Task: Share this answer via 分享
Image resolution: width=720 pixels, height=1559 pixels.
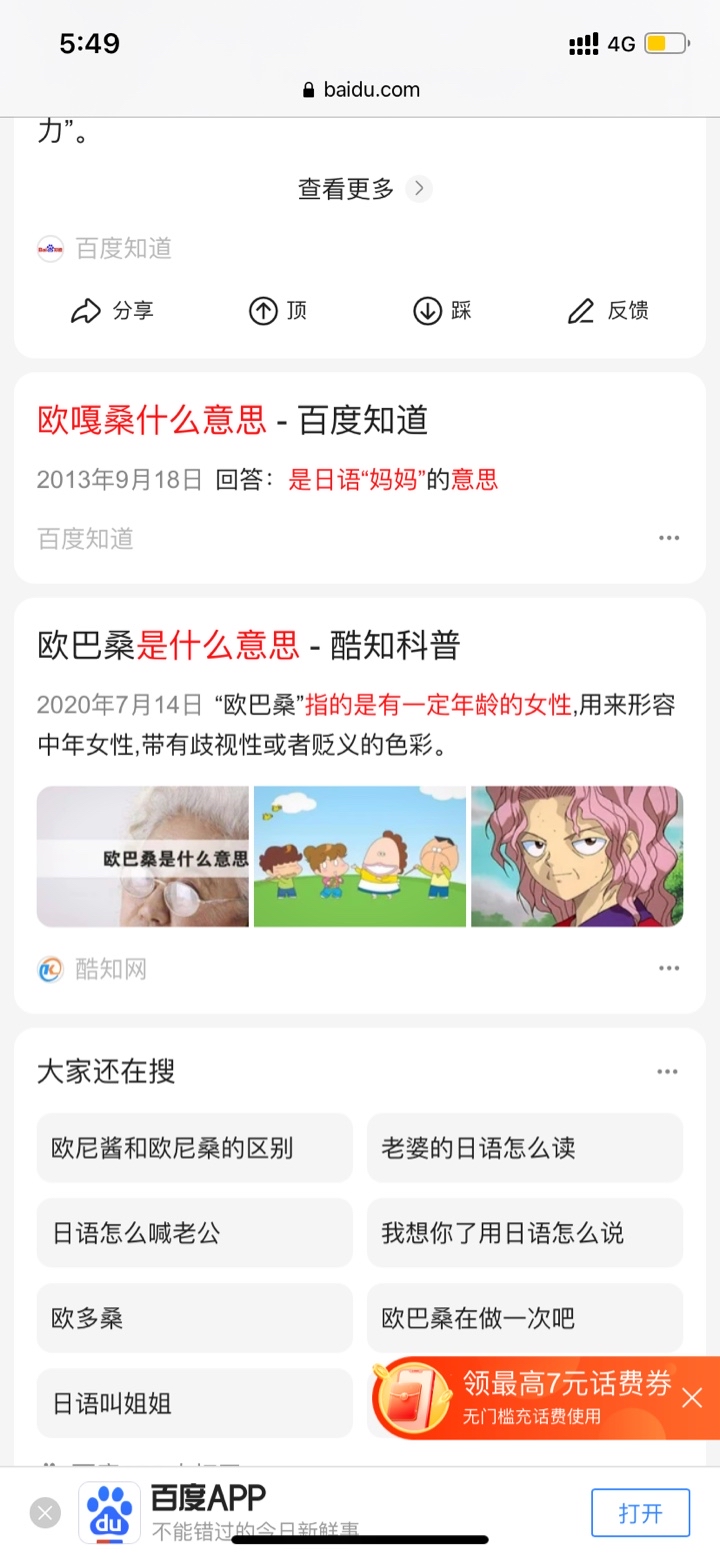Action: tap(112, 311)
